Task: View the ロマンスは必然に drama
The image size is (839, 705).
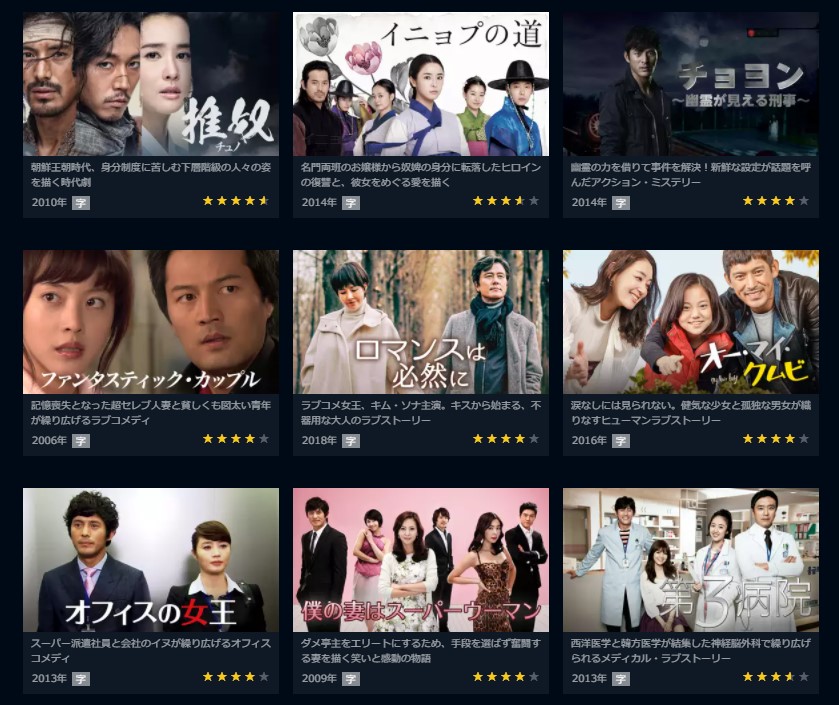Action: (420, 321)
